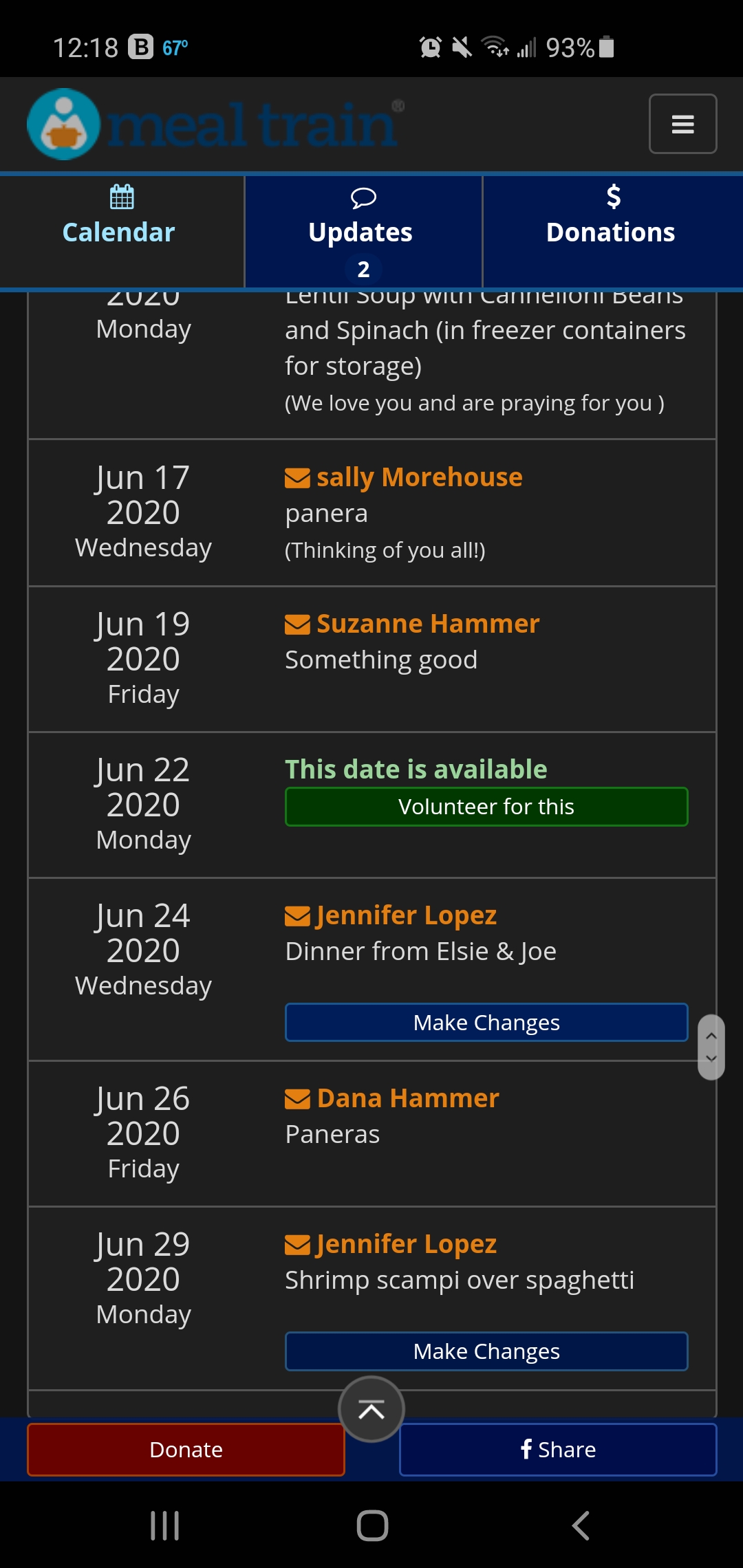
Task: Go back using system navigation
Action: (581, 1525)
